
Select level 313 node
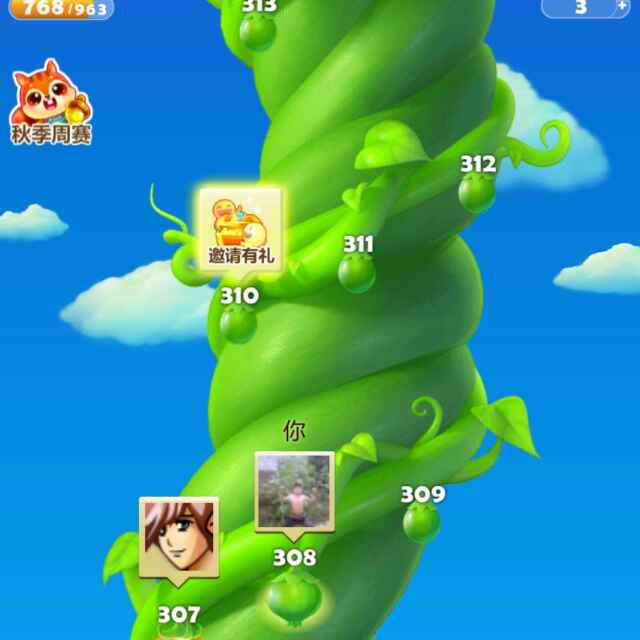point(258,32)
